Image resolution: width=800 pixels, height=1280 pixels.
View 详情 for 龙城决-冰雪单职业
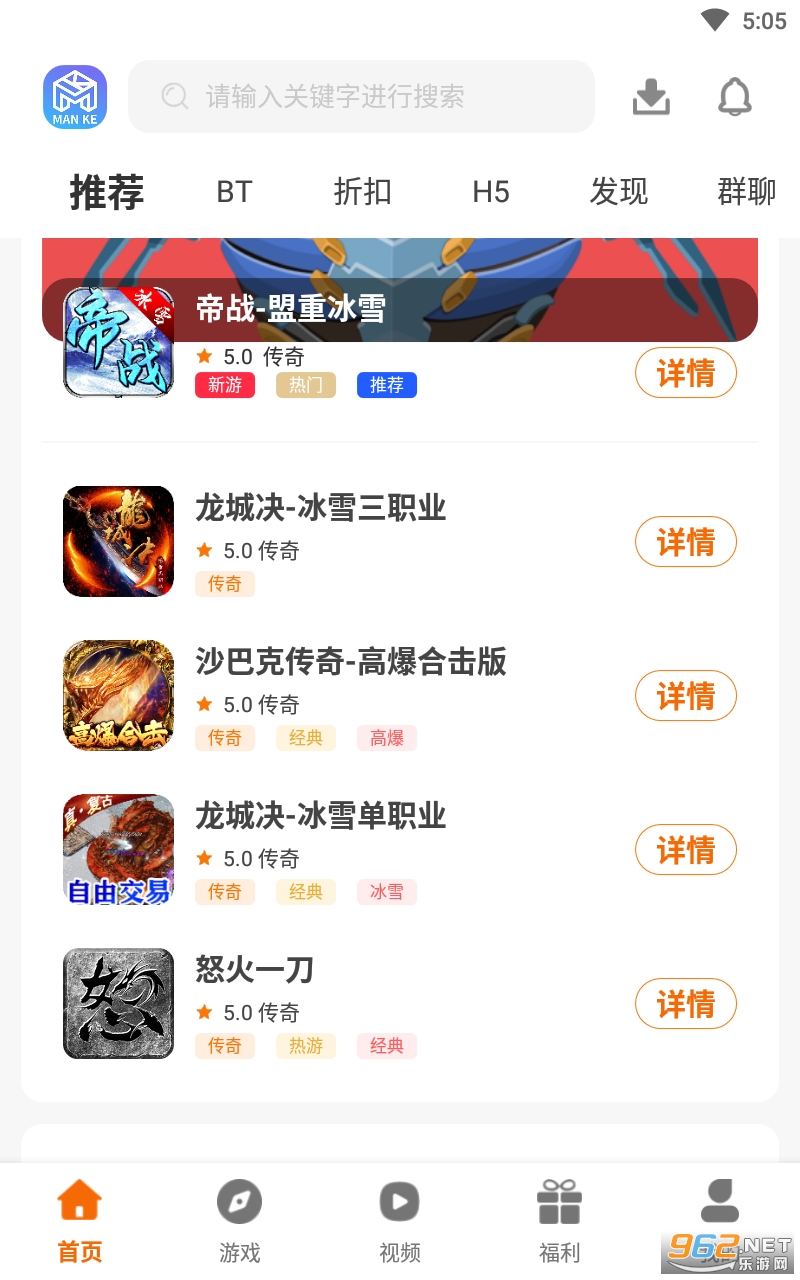coord(686,850)
